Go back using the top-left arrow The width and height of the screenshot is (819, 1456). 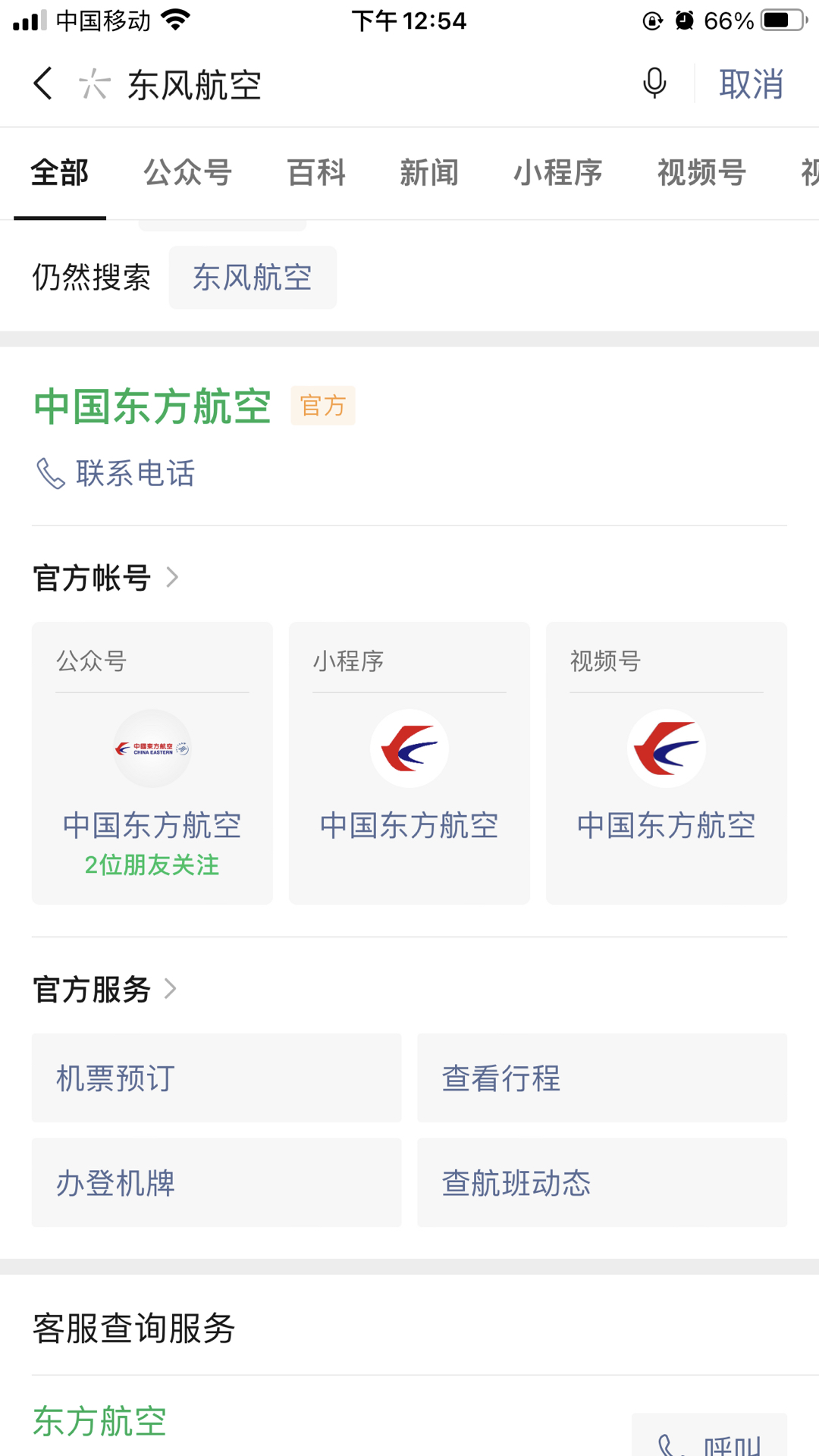tap(43, 83)
